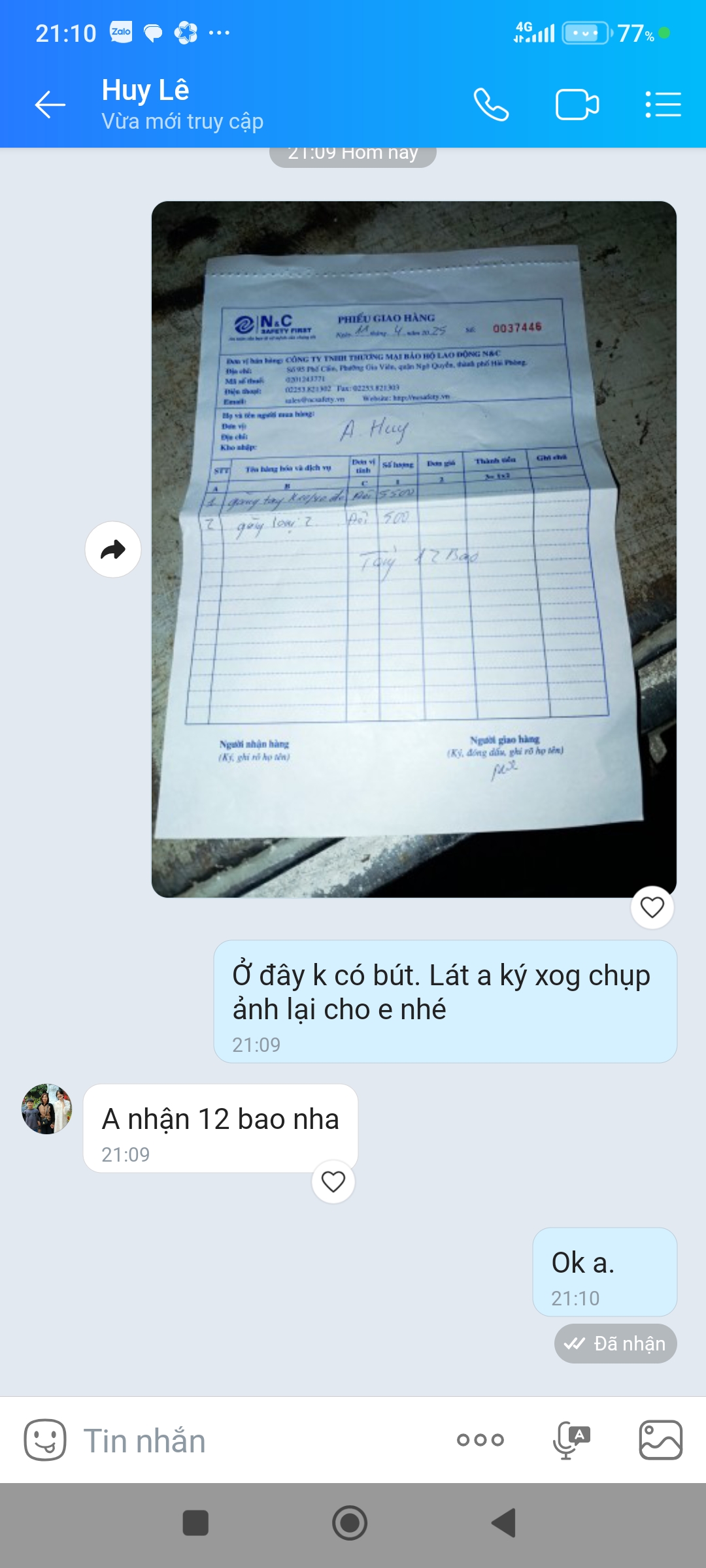Image resolution: width=706 pixels, height=1568 pixels.
Task: Tap the system home button
Action: point(350,1523)
